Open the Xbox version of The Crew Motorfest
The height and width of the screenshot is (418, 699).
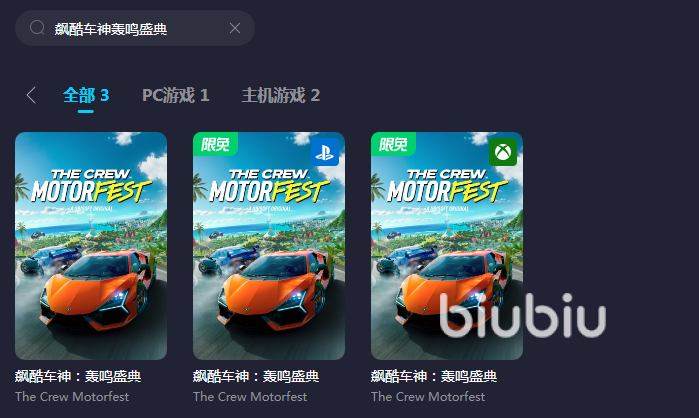[447, 246]
